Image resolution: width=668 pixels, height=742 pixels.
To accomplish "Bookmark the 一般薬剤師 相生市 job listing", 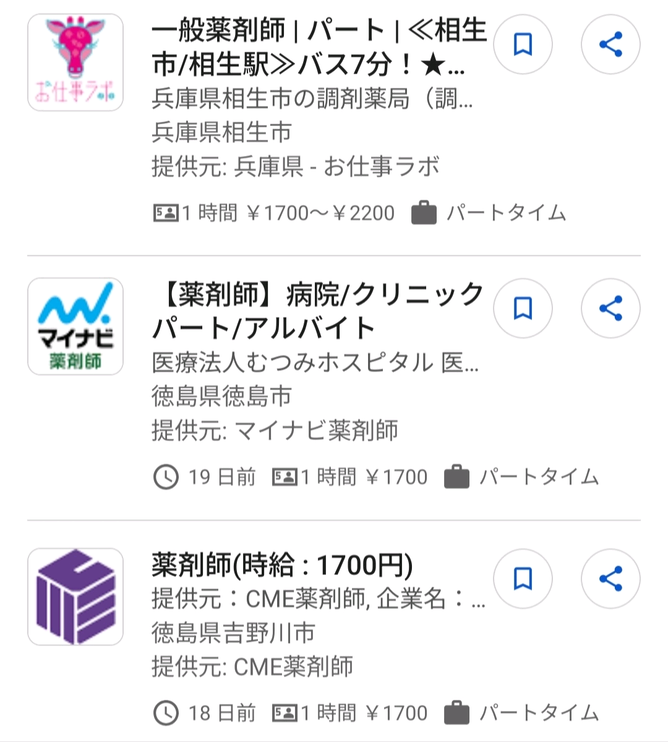I will point(523,44).
